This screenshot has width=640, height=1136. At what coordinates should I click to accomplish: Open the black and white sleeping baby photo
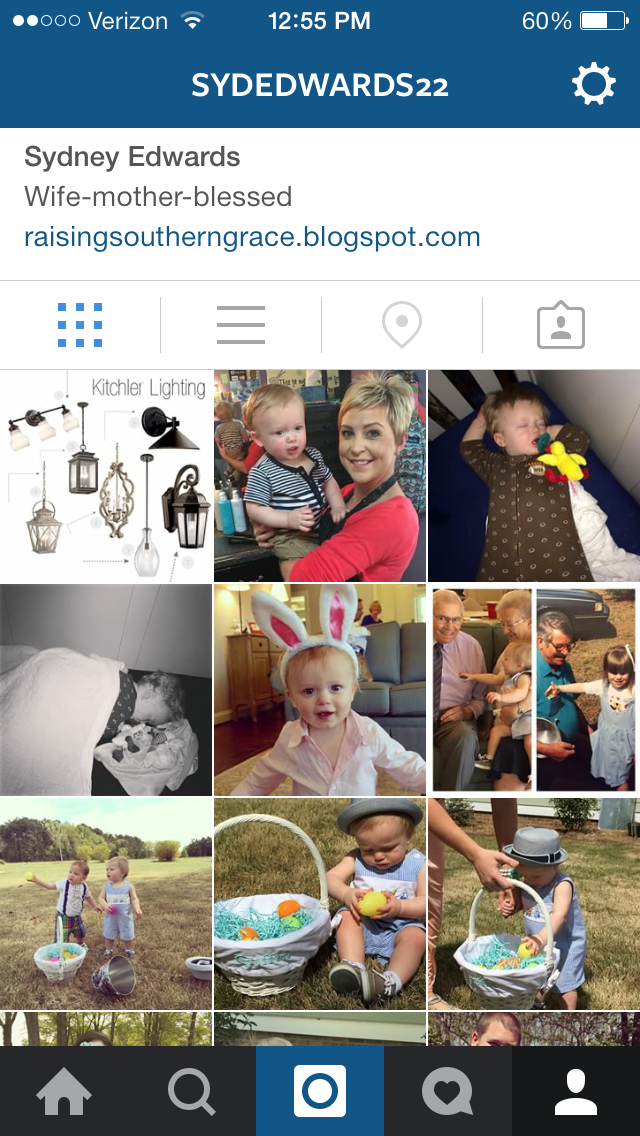tap(106, 690)
